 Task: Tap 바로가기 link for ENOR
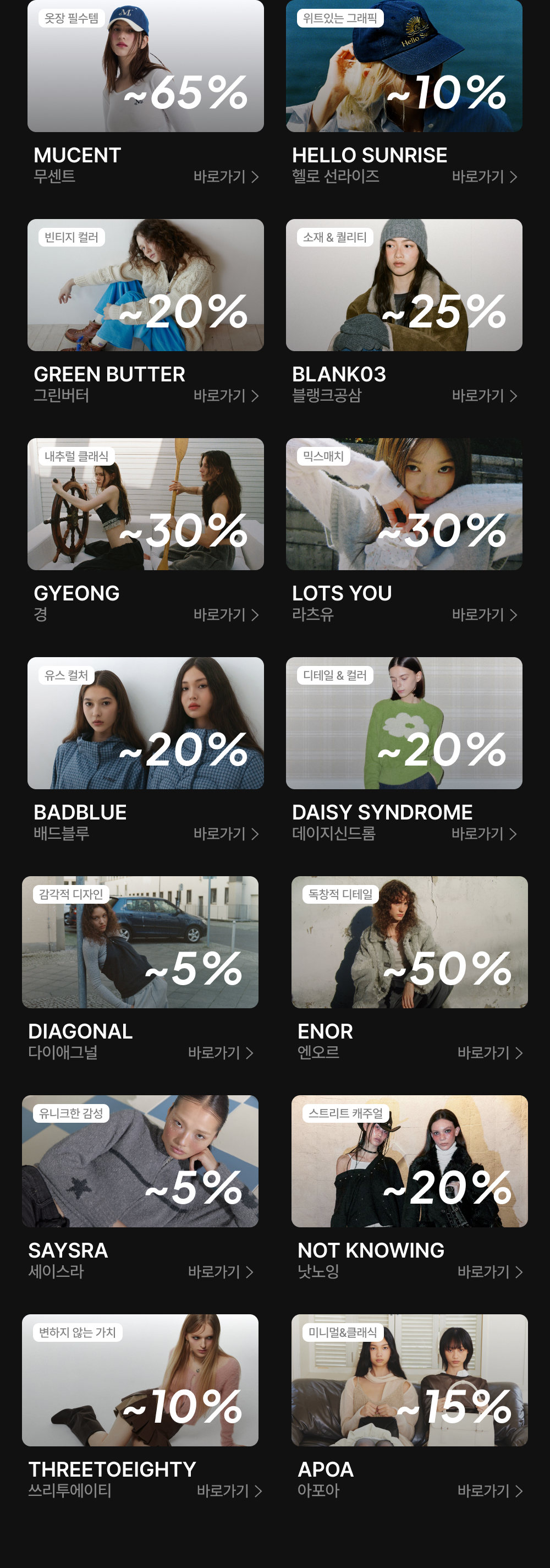(x=489, y=1053)
